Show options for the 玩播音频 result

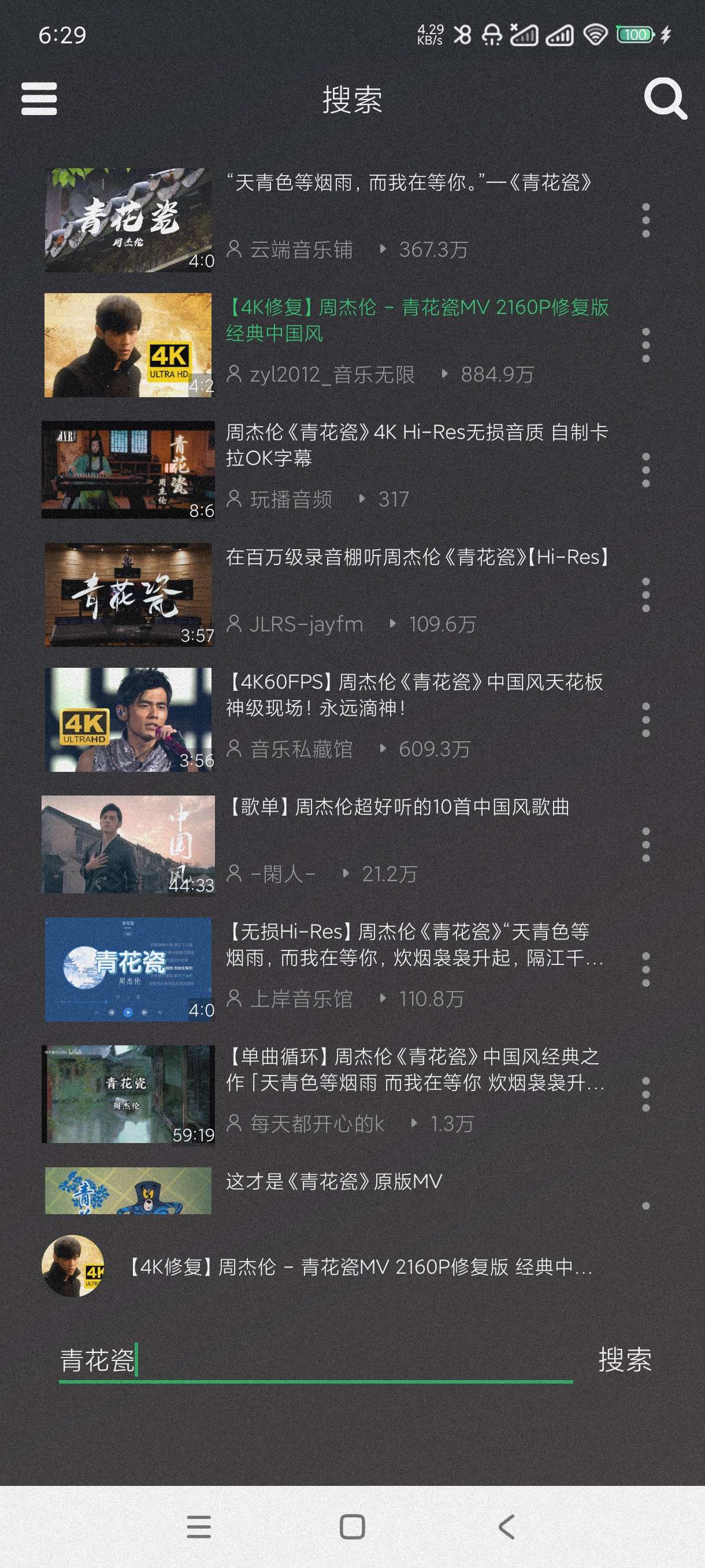pyautogui.click(x=645, y=470)
